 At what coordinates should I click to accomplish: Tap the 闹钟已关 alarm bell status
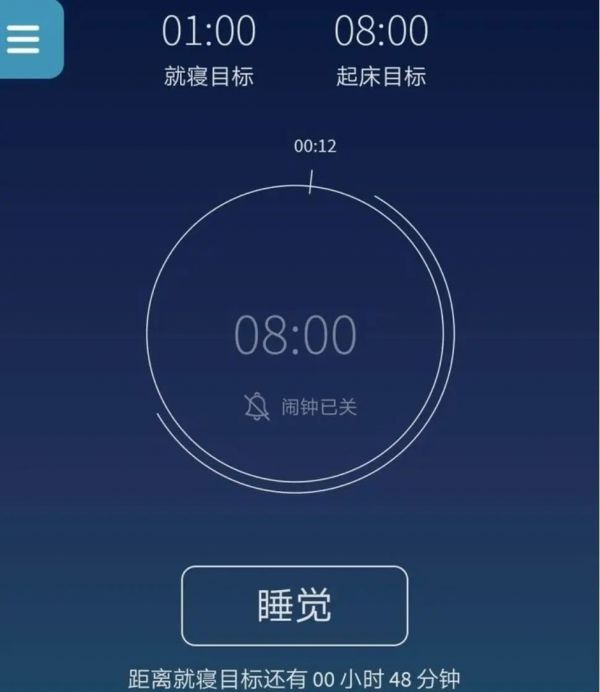click(300, 407)
